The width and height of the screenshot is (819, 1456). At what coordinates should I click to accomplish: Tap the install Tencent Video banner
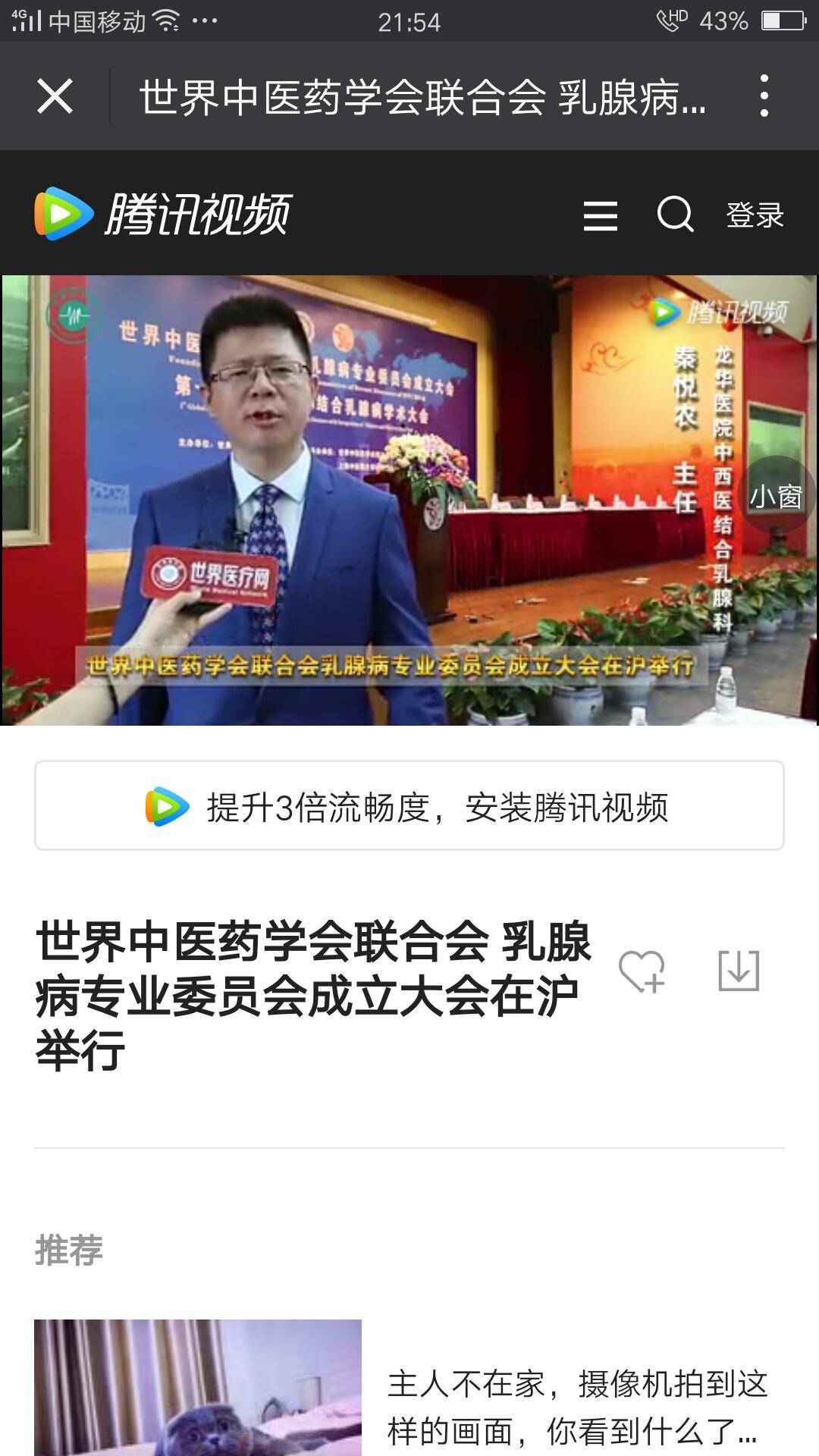(409, 805)
